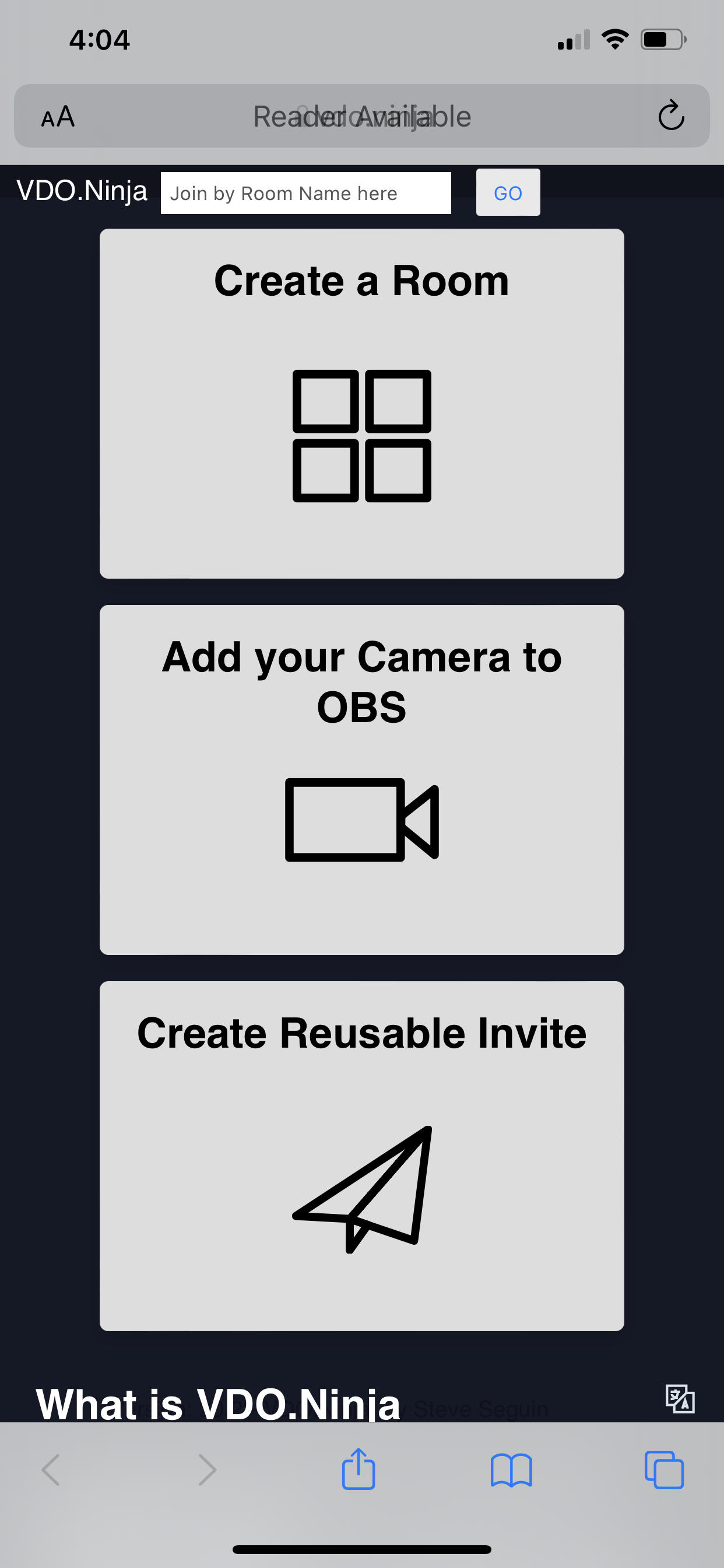Viewport: 724px width, 1568px height.
Task: Share this page from the toolbar
Action: coord(359,1469)
